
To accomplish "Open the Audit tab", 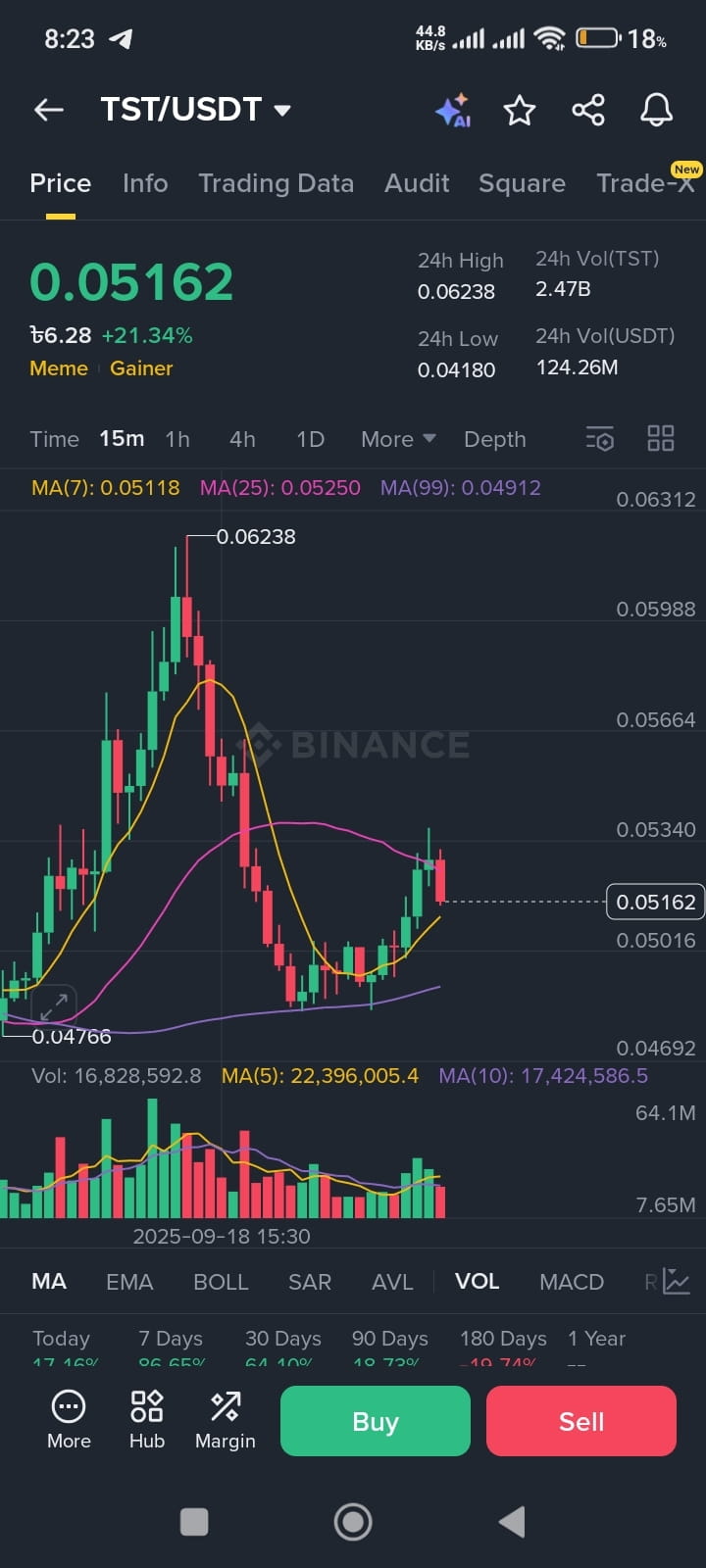I will pyautogui.click(x=417, y=183).
